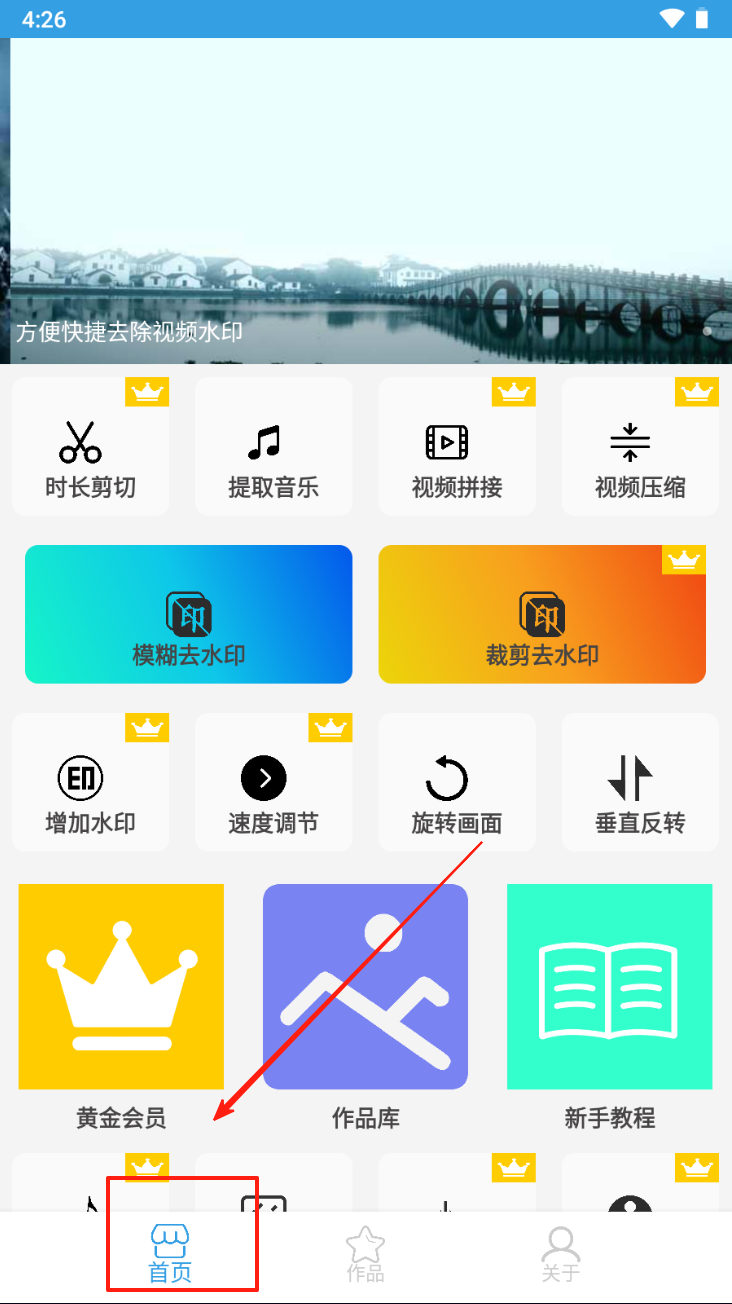Choose 视频压缩 to compress video

[640, 447]
